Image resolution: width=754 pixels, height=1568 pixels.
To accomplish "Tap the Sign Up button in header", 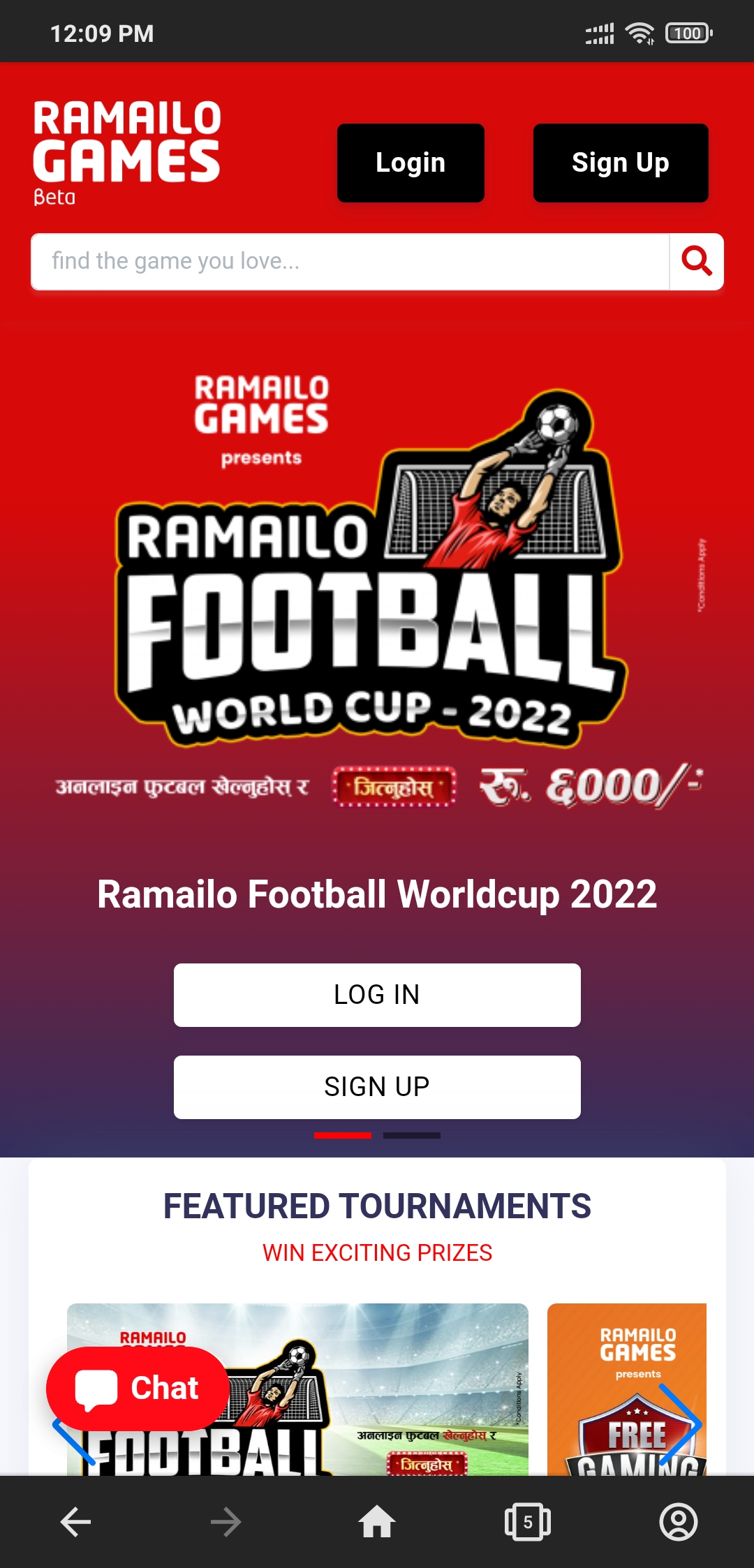I will [620, 163].
